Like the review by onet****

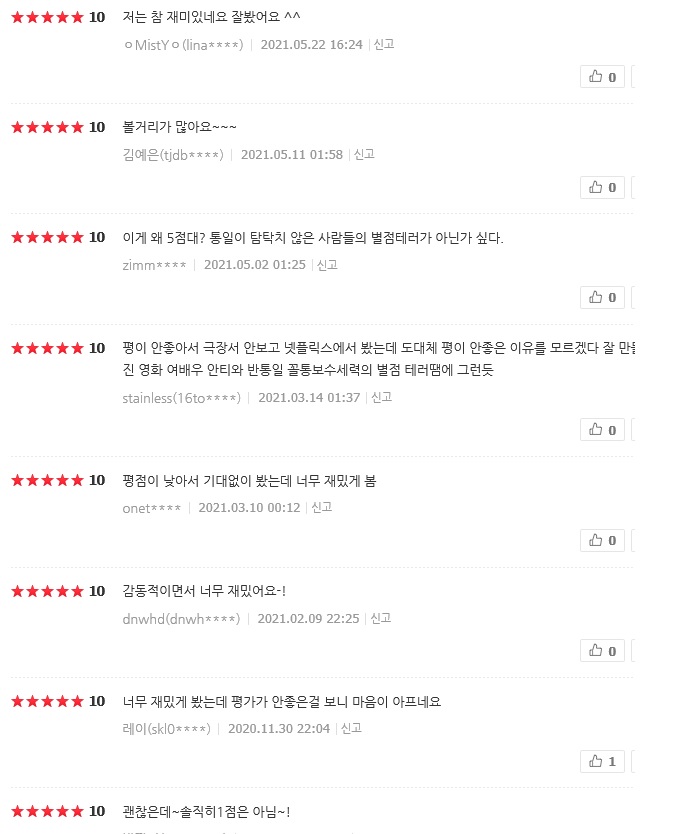[602, 541]
